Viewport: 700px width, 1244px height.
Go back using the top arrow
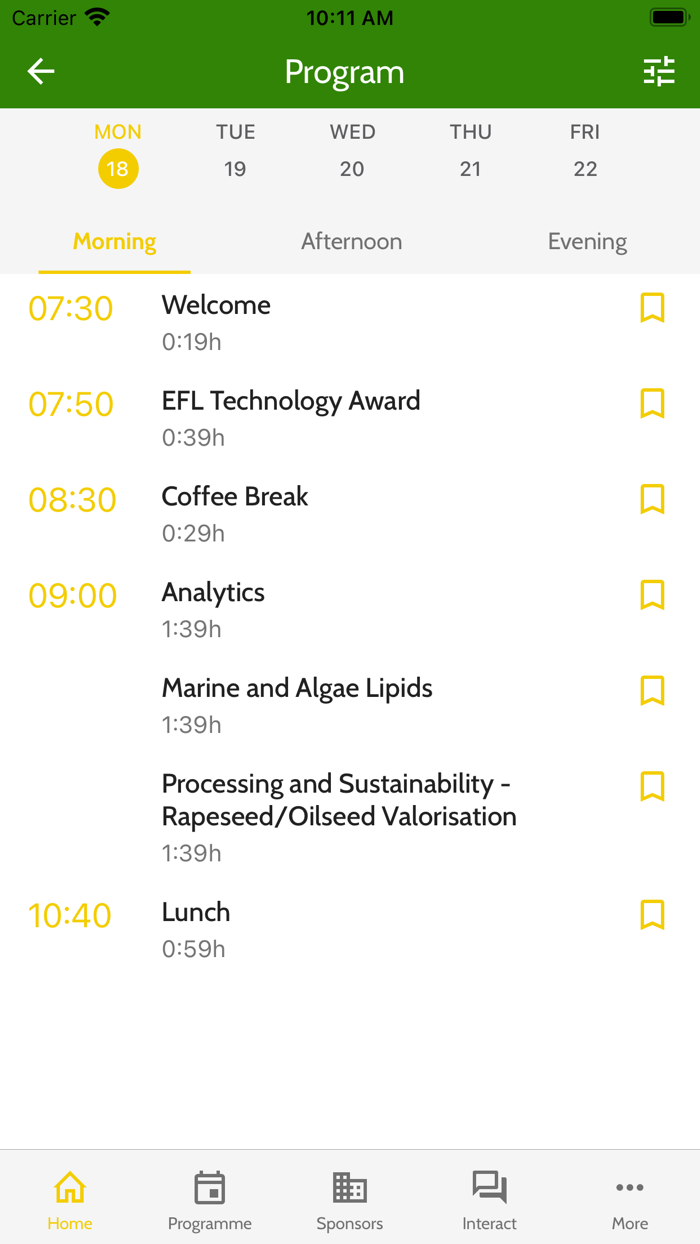click(x=41, y=71)
